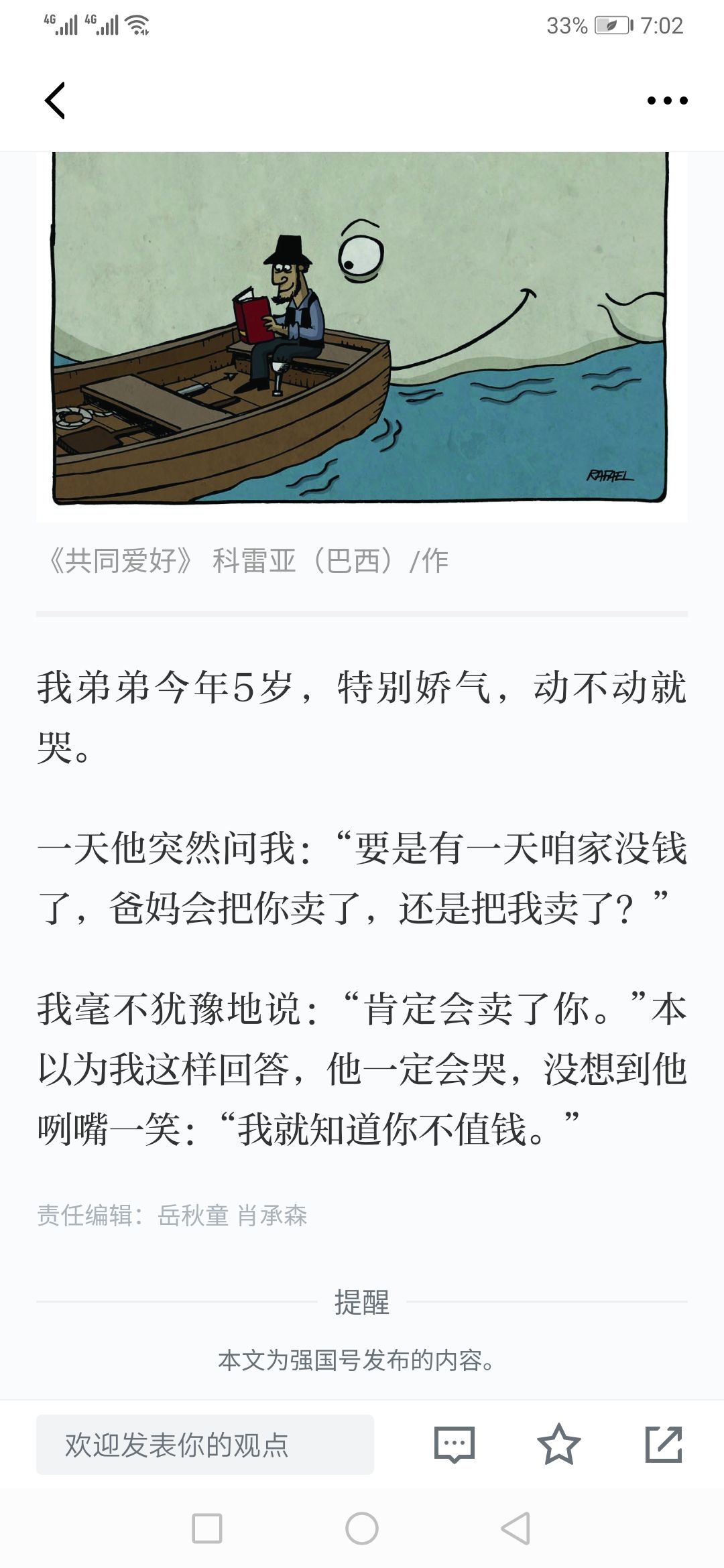Share the article via the share icon
The image size is (724, 1568).
tap(664, 1445)
